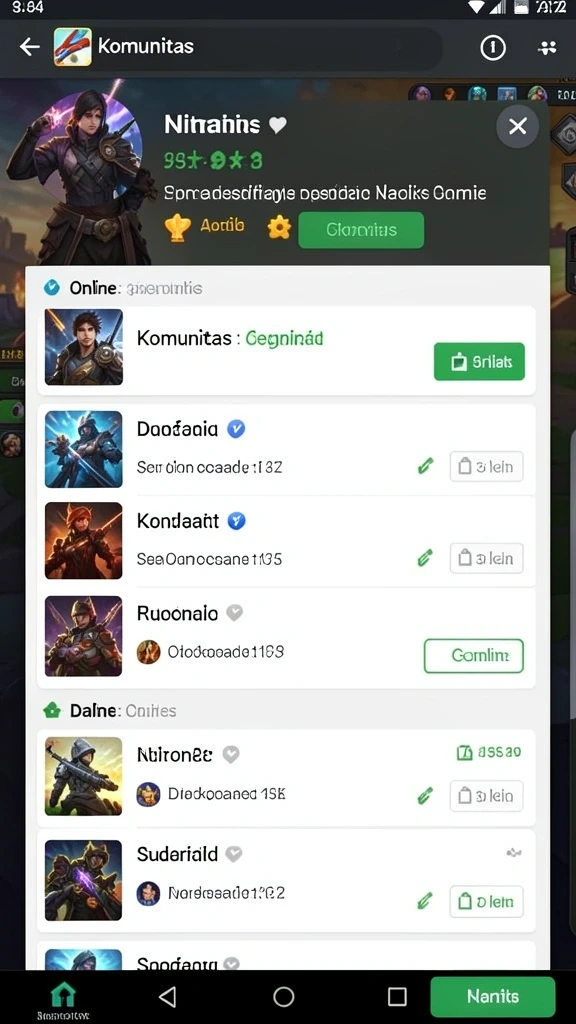Go back using the top-left arrow

tap(29, 46)
